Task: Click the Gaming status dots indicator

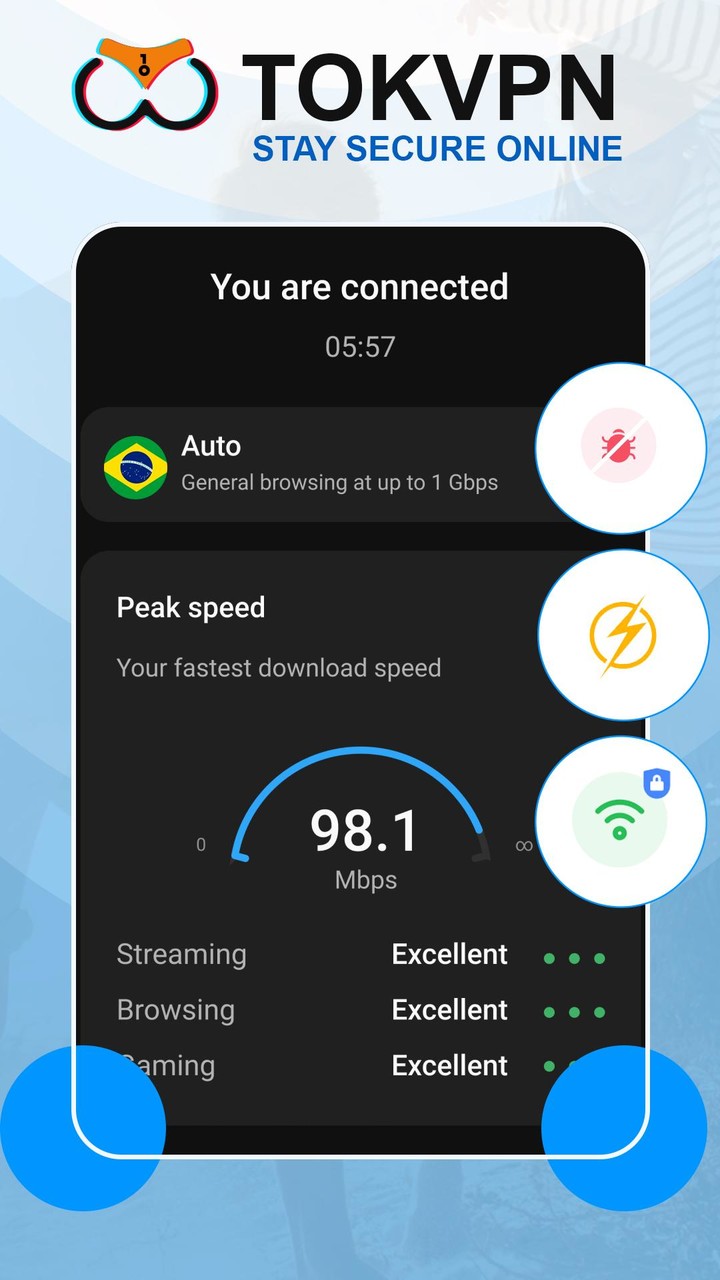Action: pyautogui.click(x=575, y=1068)
